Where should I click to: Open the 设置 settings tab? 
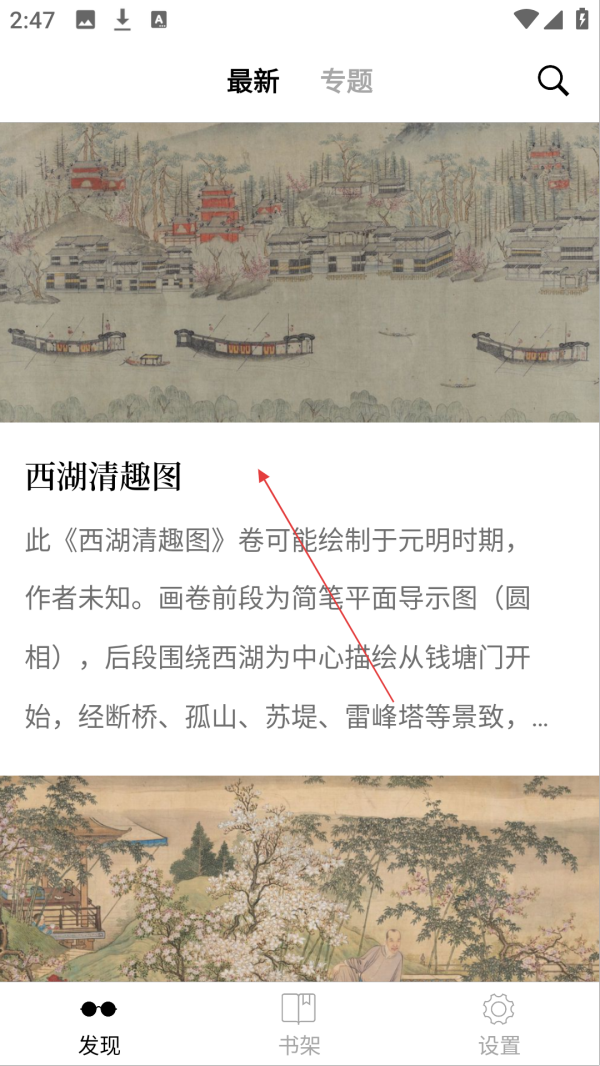click(499, 1024)
